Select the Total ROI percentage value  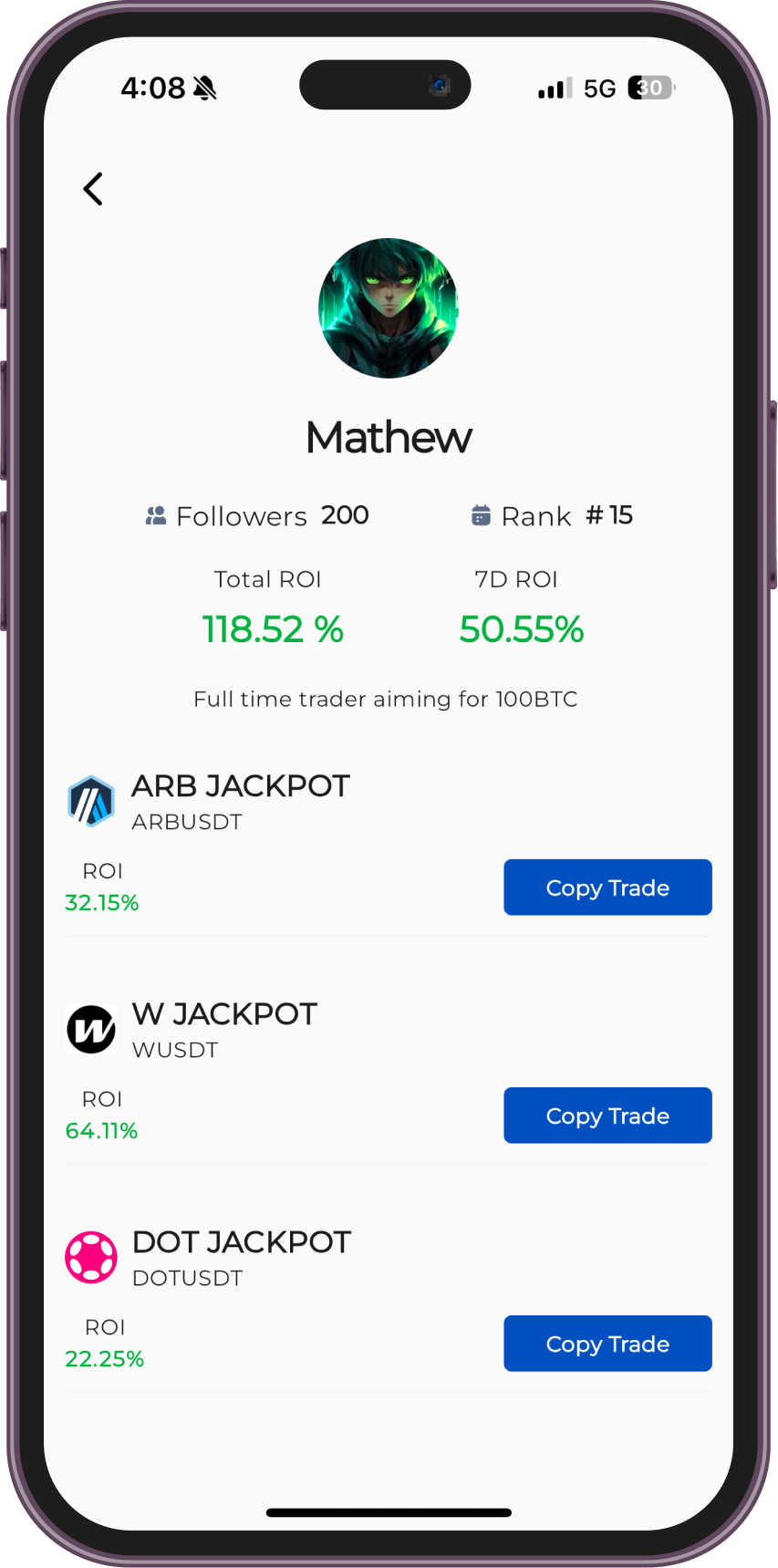[272, 628]
